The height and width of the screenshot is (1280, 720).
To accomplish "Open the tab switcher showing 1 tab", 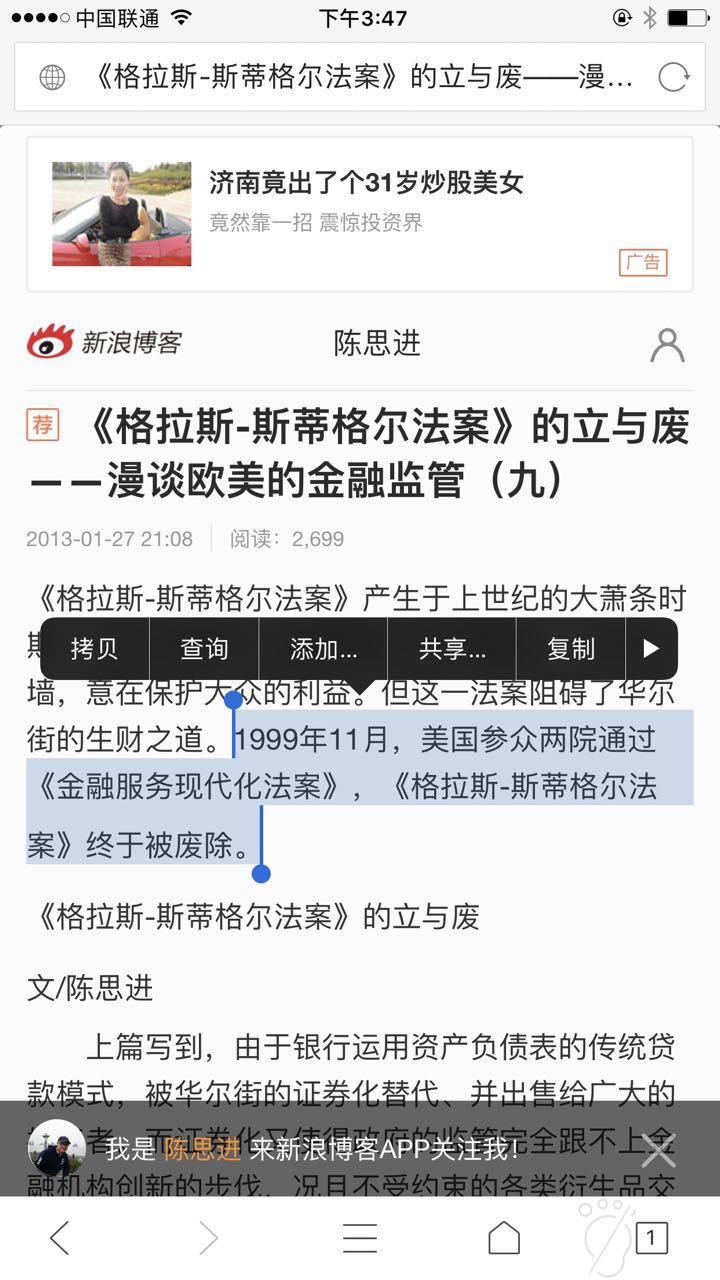I will (651, 1238).
